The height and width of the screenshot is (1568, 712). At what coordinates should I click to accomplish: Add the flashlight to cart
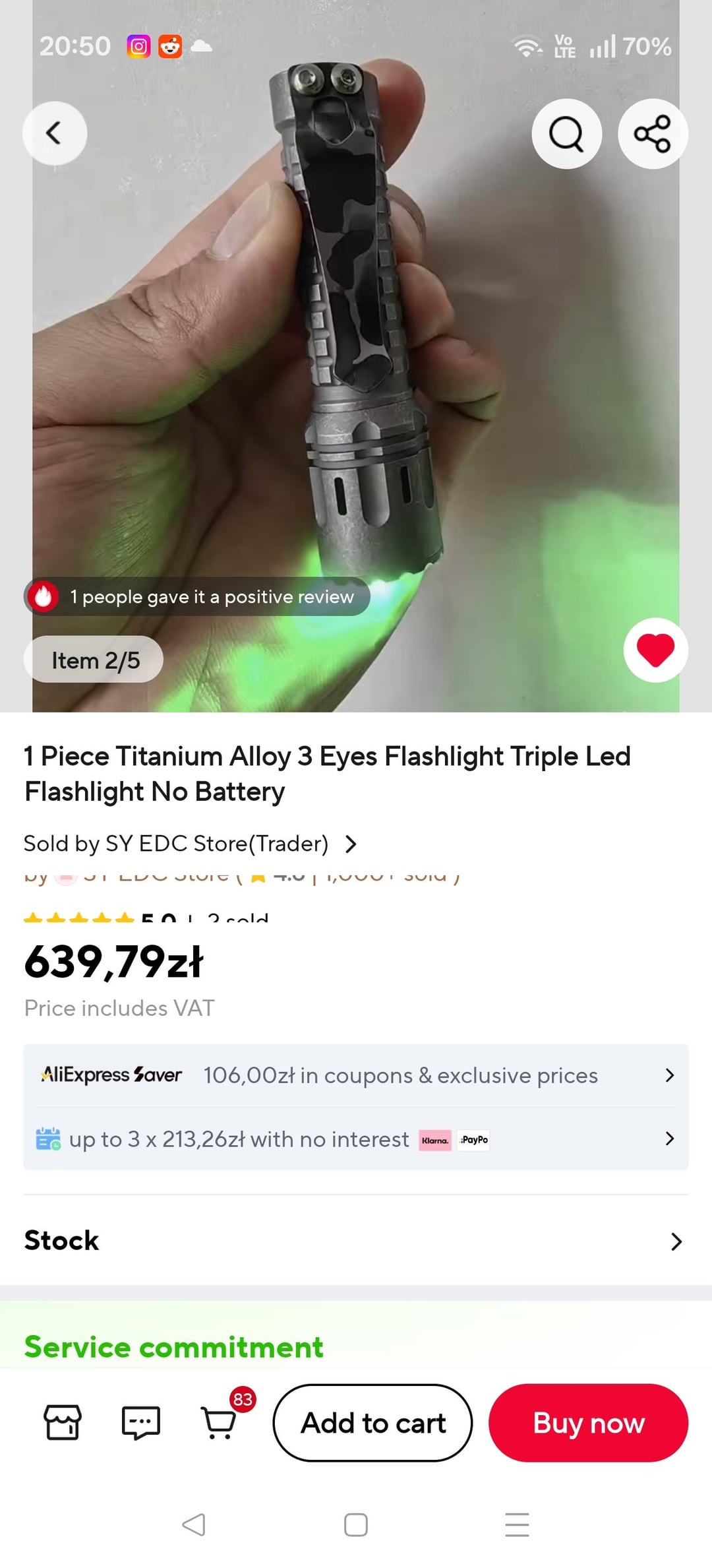coord(372,1423)
